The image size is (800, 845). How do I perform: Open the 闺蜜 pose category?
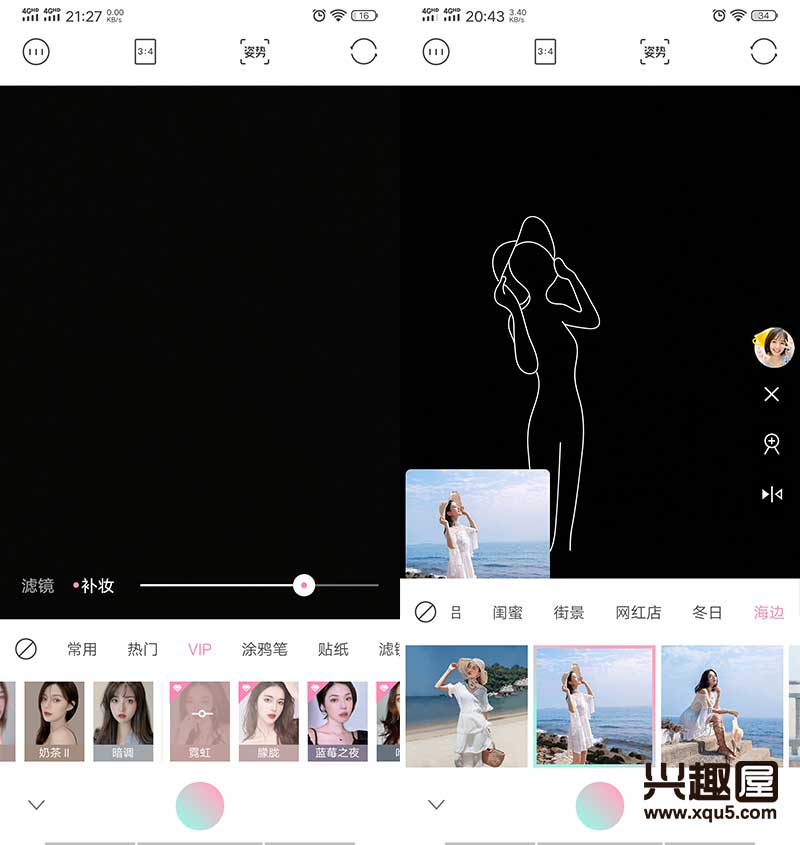[508, 612]
